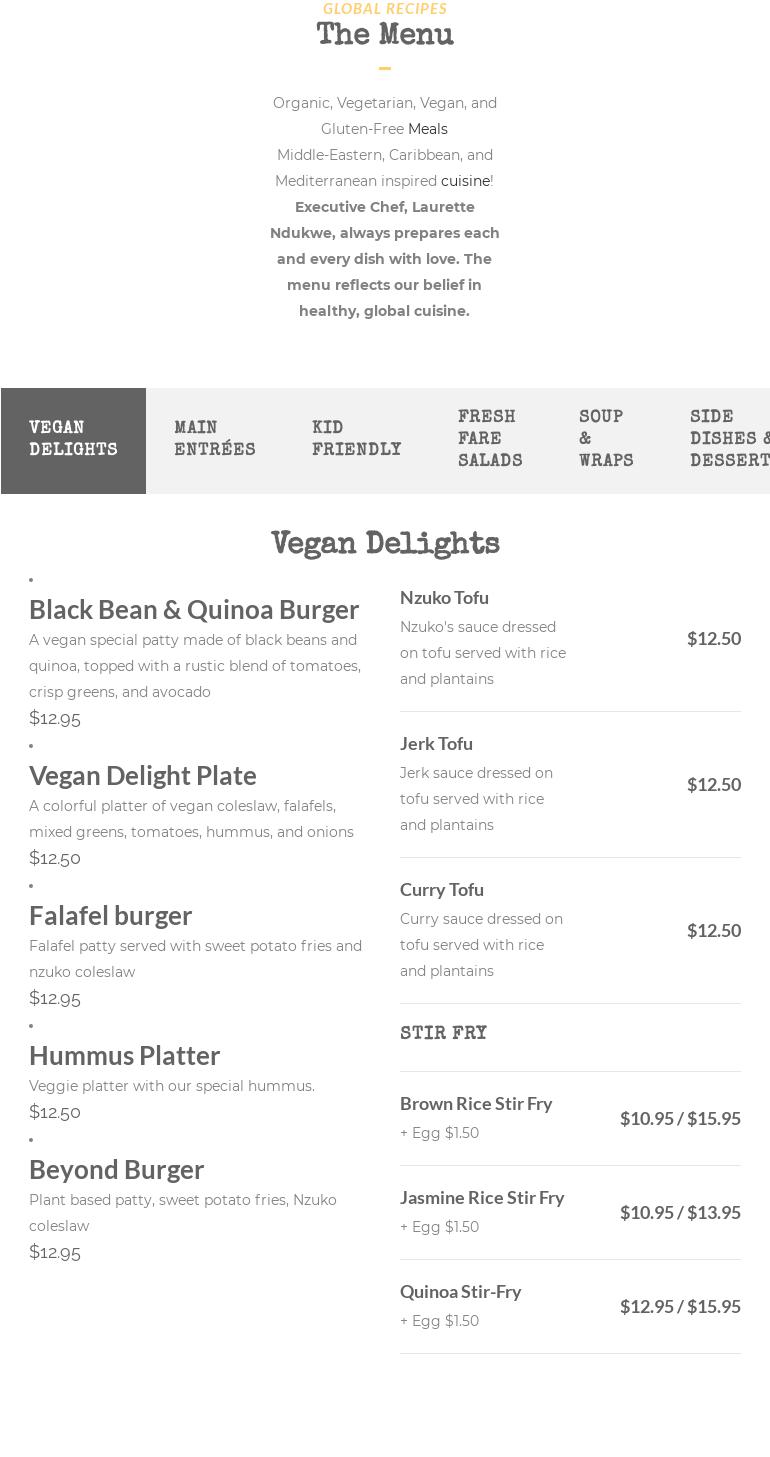Show the Side Dishes & Desserts tab
The image size is (770, 1457).
click(x=728, y=440)
